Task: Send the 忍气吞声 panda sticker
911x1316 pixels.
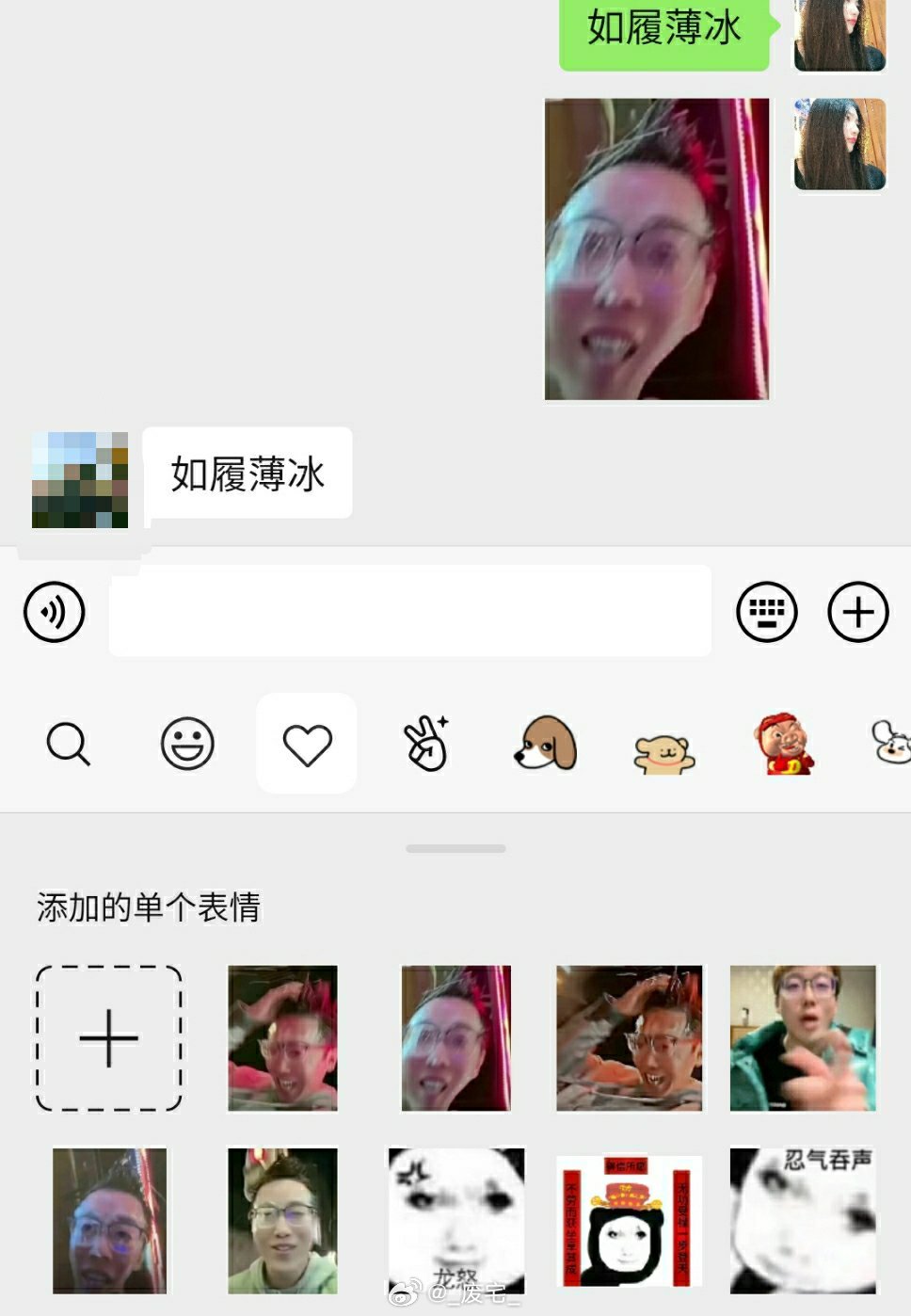Action: [803, 1221]
